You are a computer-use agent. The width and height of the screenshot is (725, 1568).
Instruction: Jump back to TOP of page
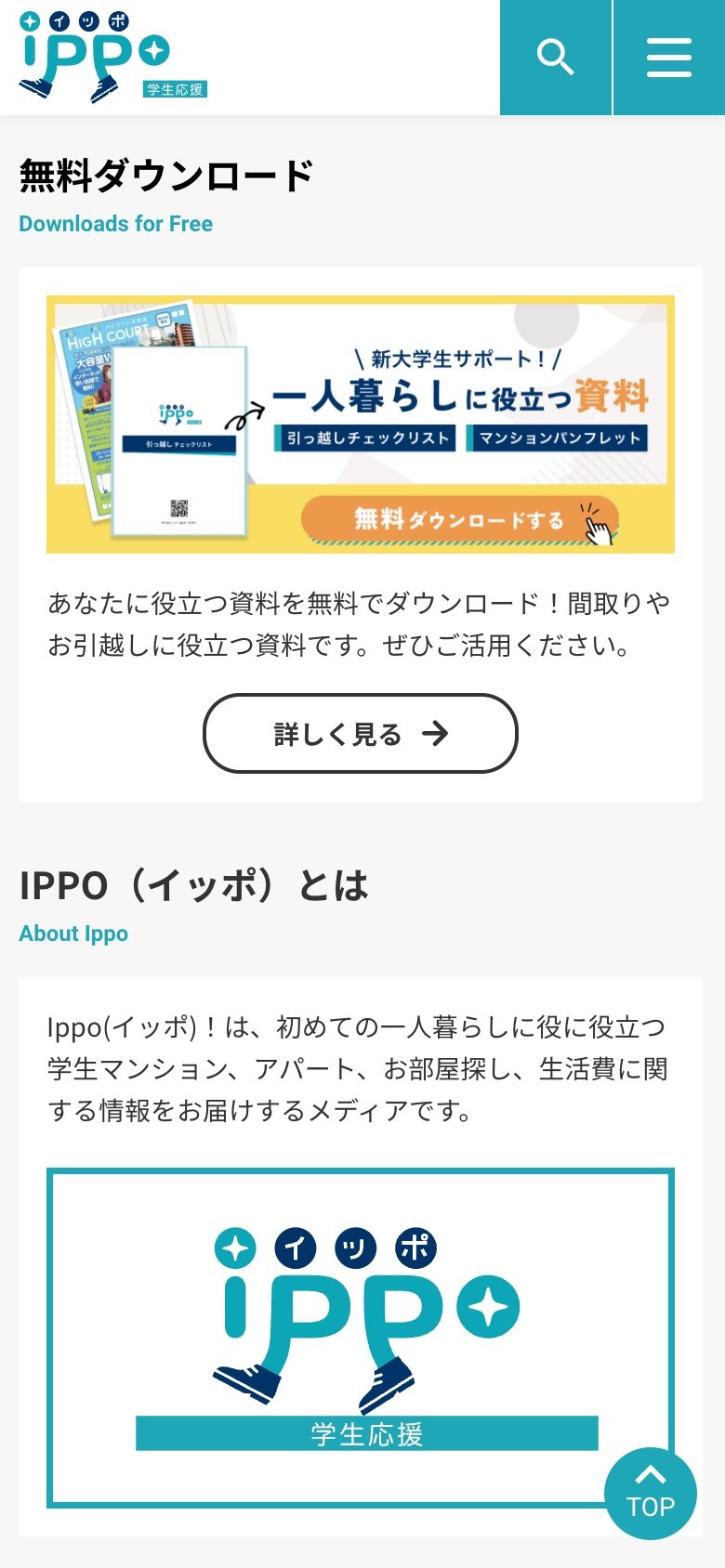[650, 1493]
